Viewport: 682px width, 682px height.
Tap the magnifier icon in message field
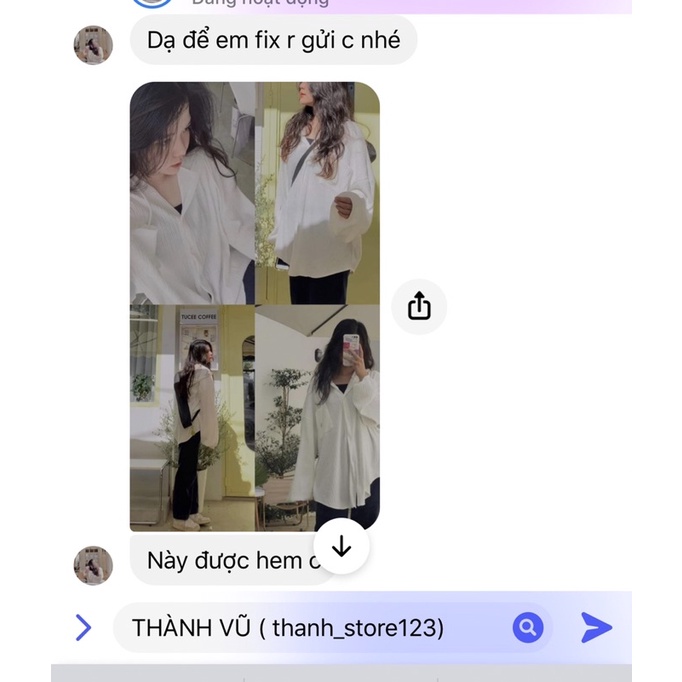click(528, 627)
